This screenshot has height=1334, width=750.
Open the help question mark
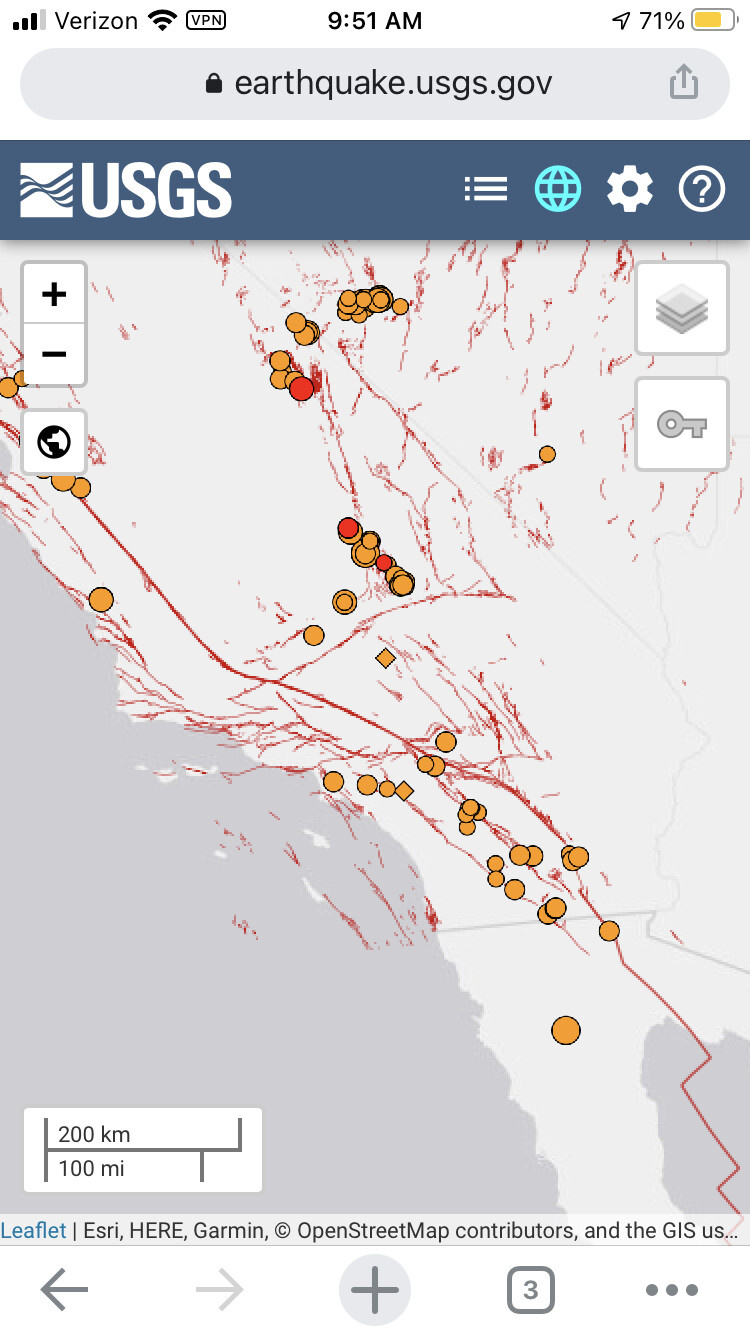[702, 189]
